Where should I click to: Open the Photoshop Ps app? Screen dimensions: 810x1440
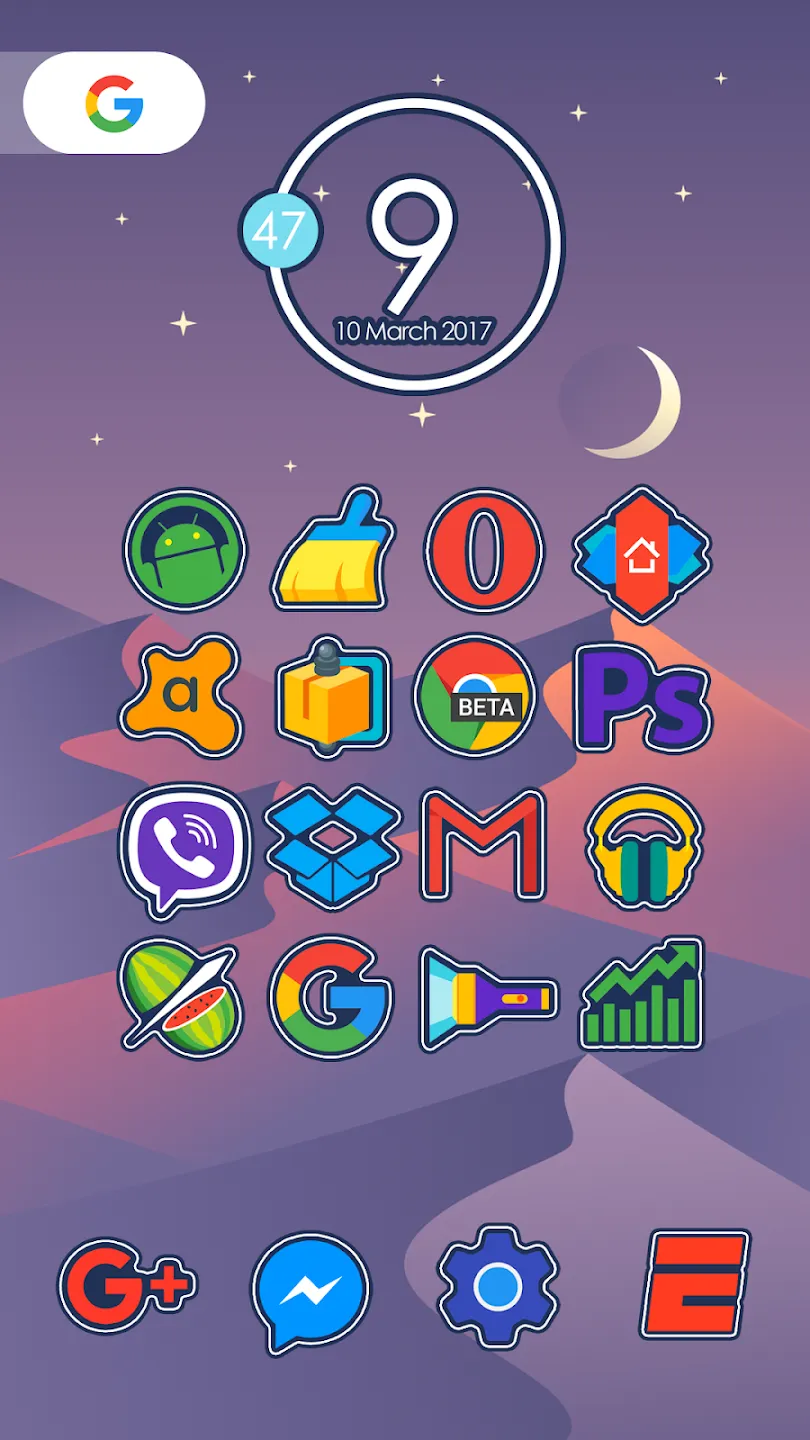[643, 697]
